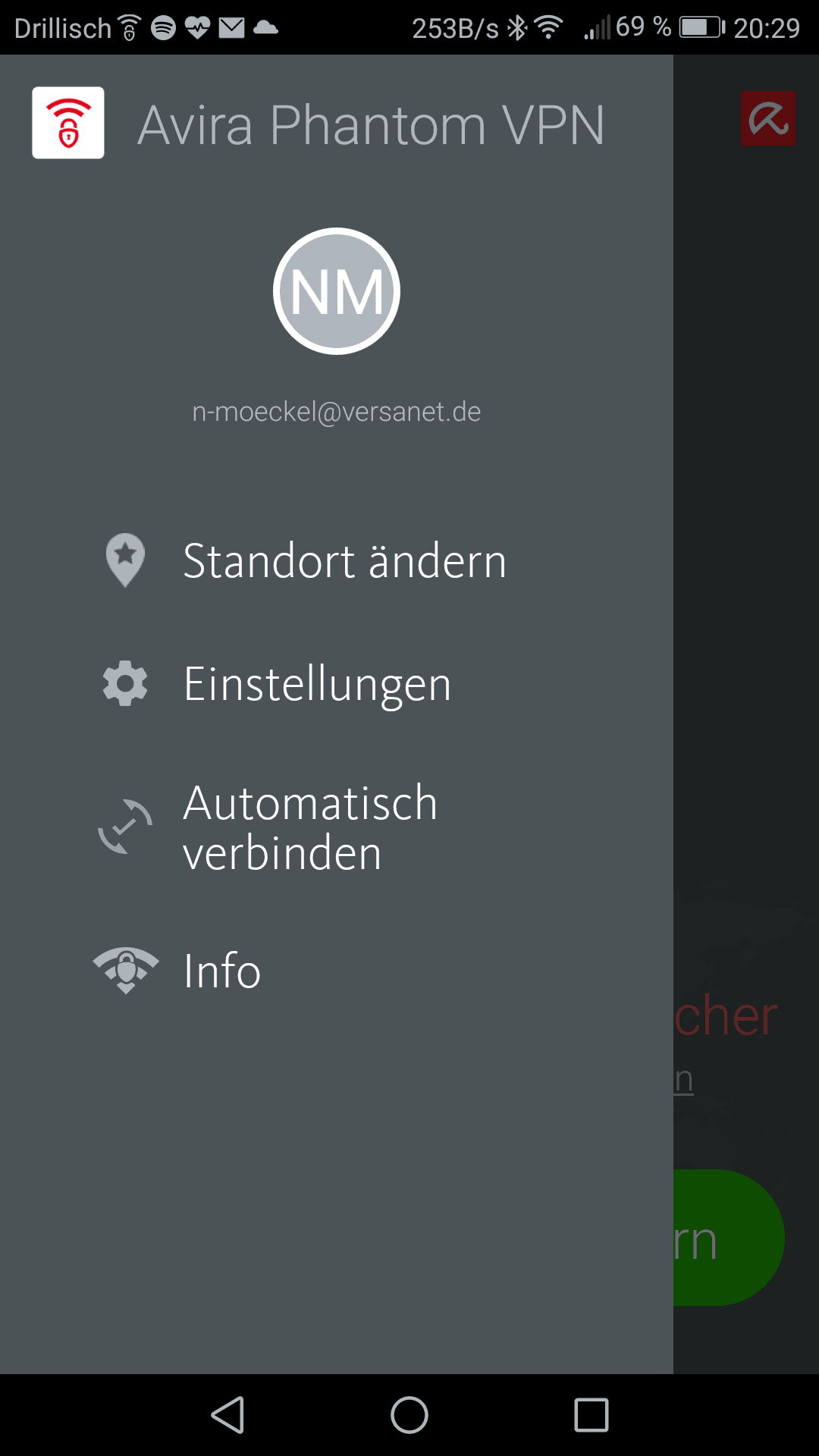Image resolution: width=819 pixels, height=1456 pixels.
Task: Open Einstellungen settings
Action: point(337,683)
